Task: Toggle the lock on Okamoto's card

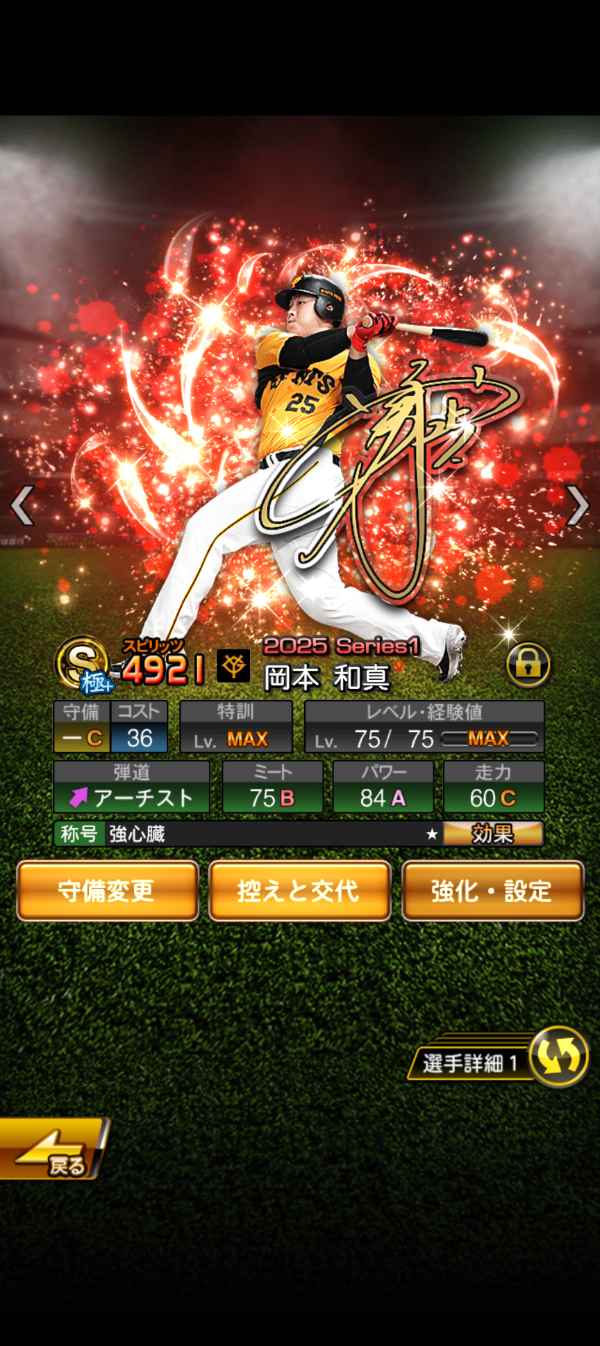Action: (528, 665)
